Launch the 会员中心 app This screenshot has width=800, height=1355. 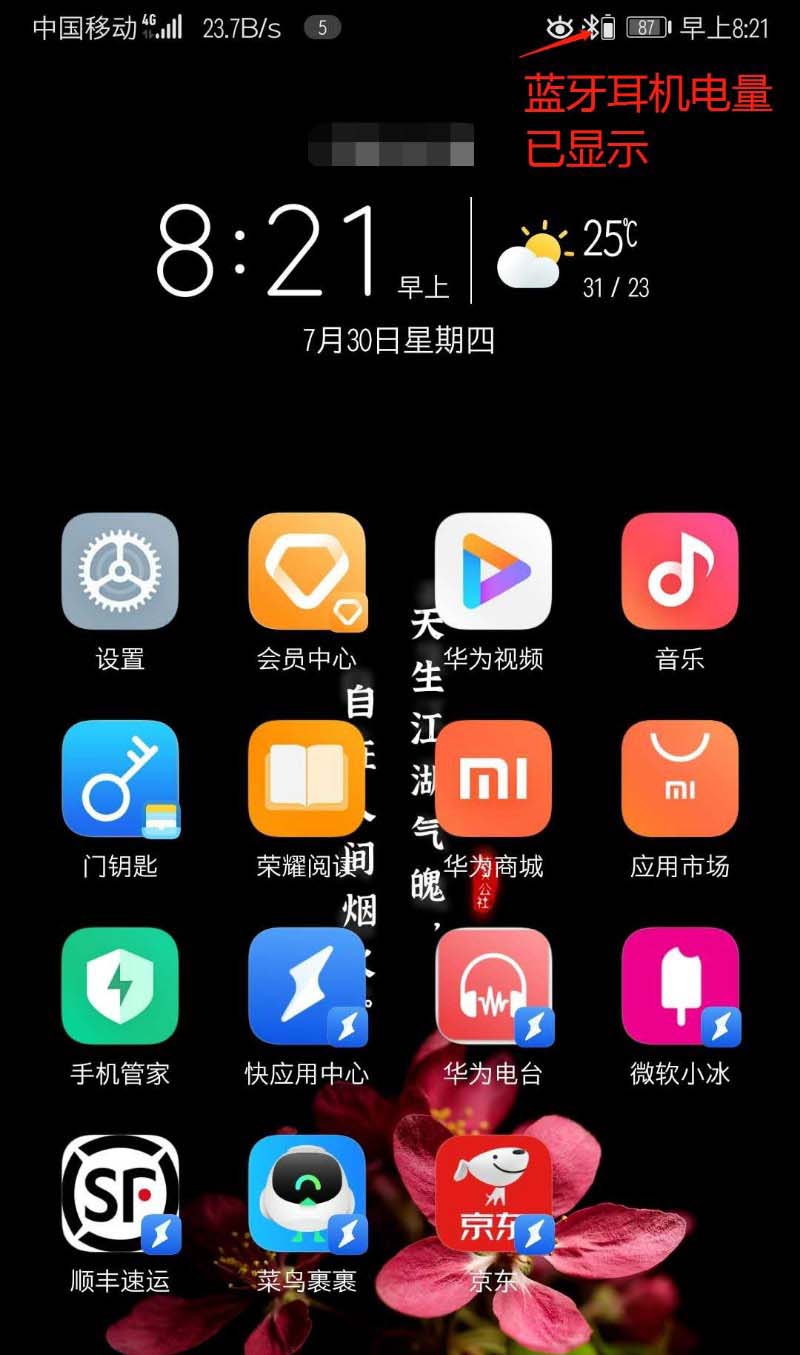click(x=306, y=571)
